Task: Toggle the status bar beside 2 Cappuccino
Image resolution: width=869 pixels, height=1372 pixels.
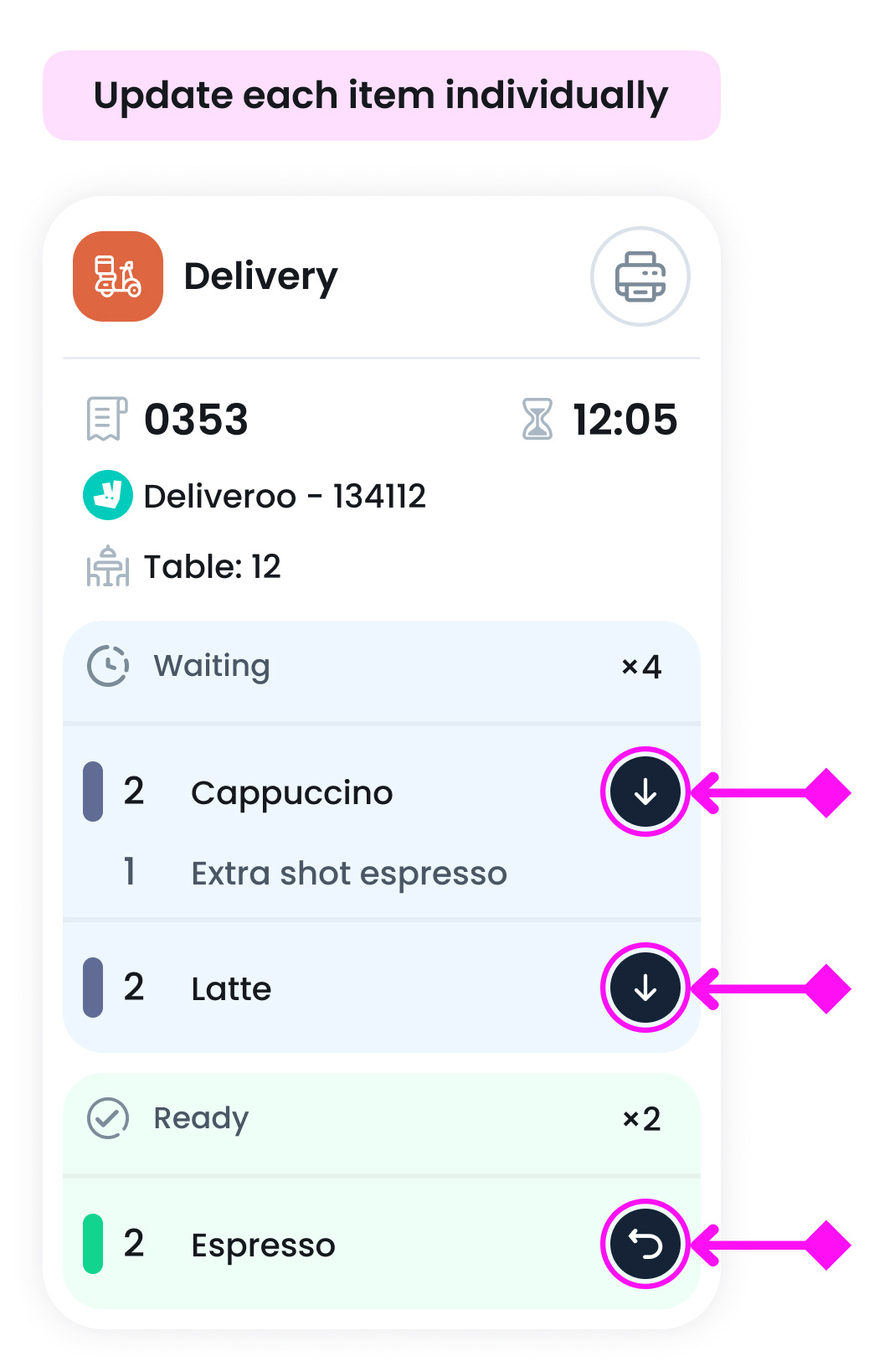Action: [x=95, y=791]
